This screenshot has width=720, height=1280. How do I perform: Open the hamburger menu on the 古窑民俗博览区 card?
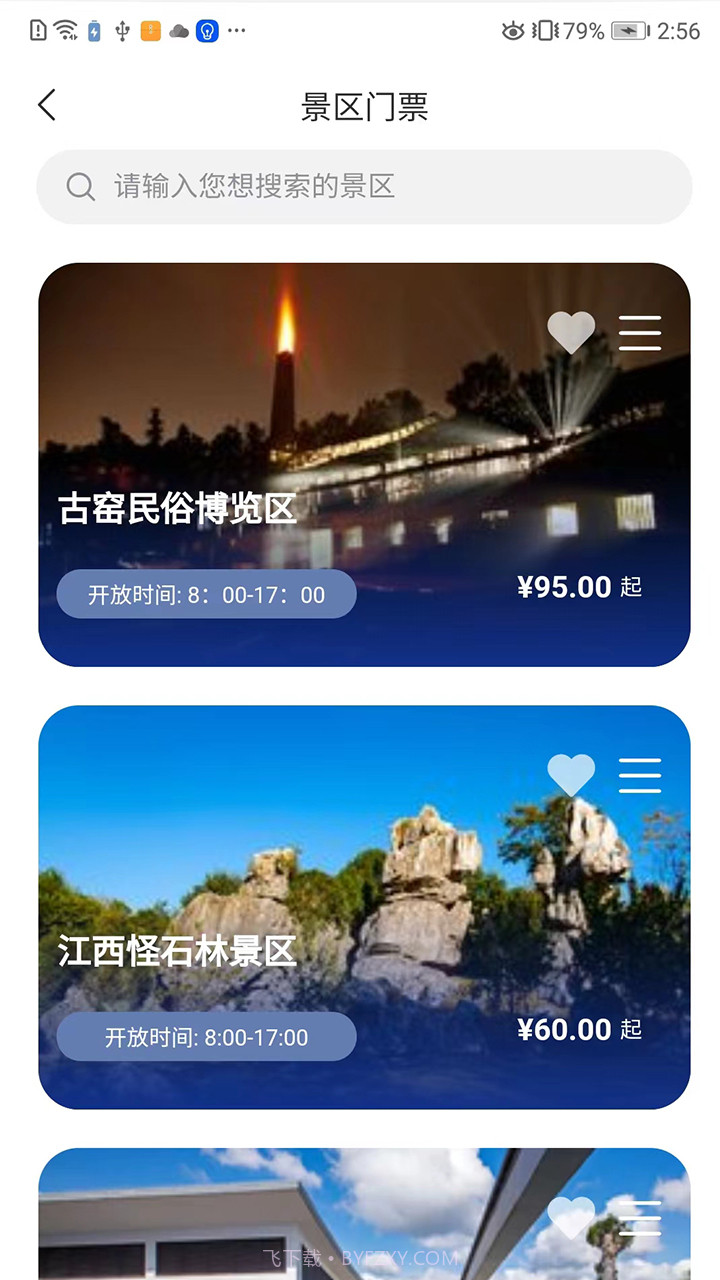coord(640,333)
